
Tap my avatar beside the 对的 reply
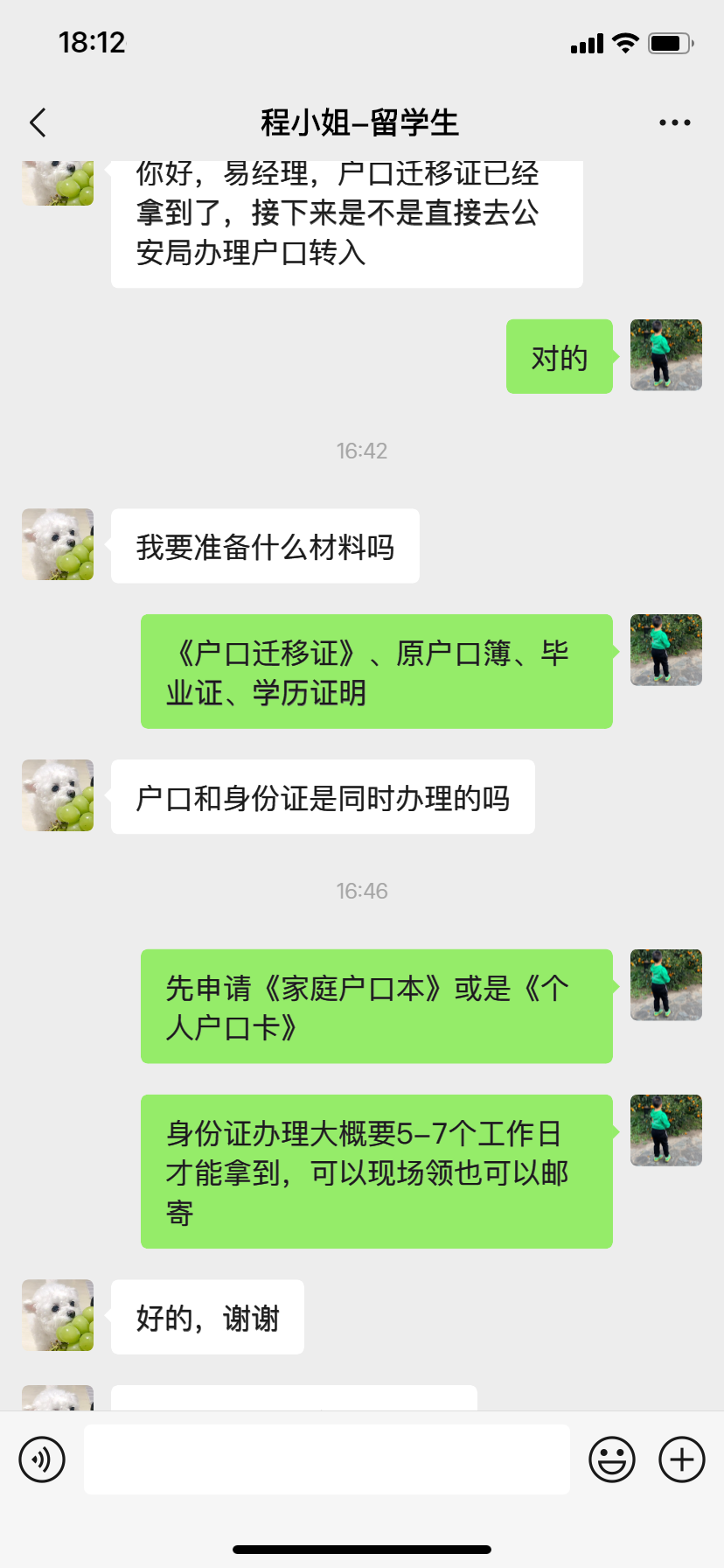click(x=665, y=355)
